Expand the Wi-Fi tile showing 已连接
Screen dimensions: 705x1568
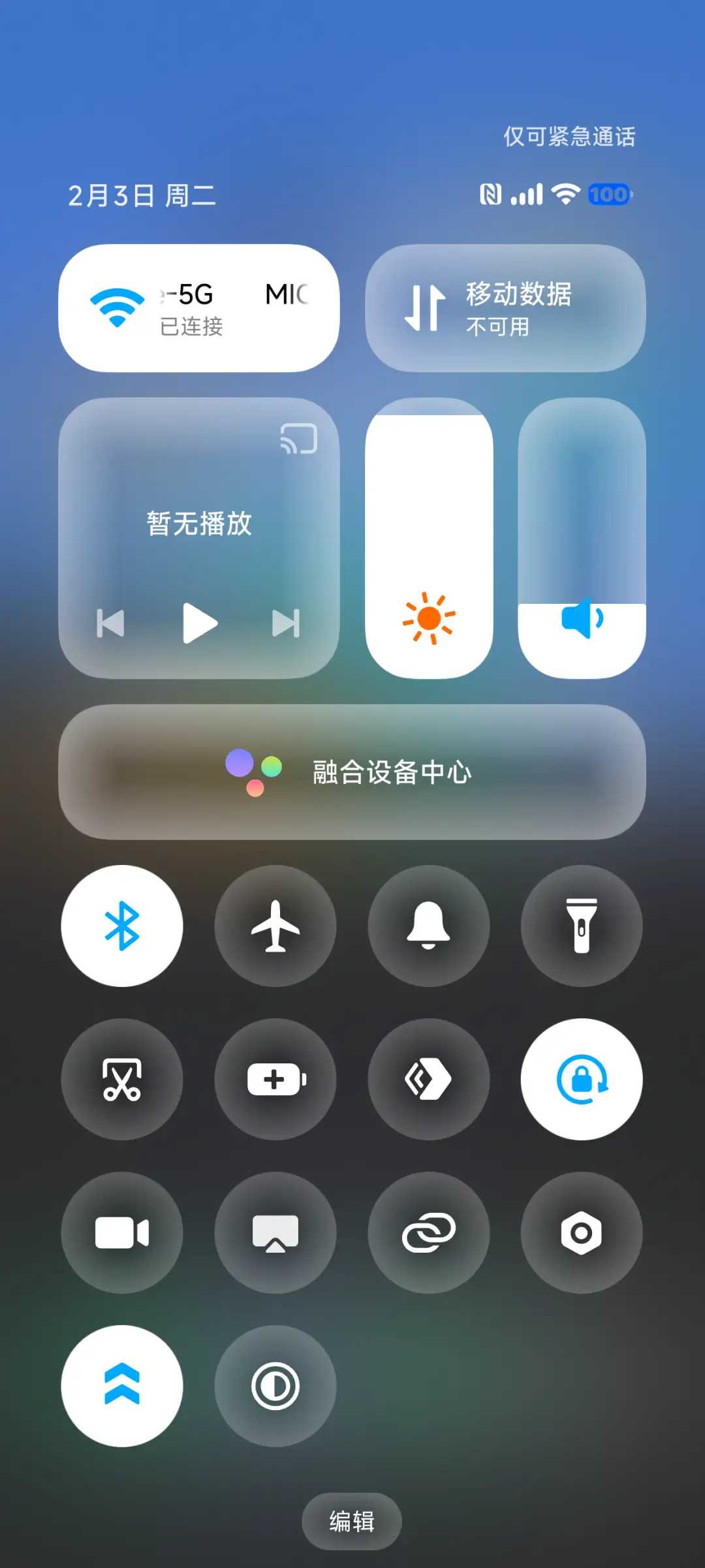pyautogui.click(x=198, y=307)
